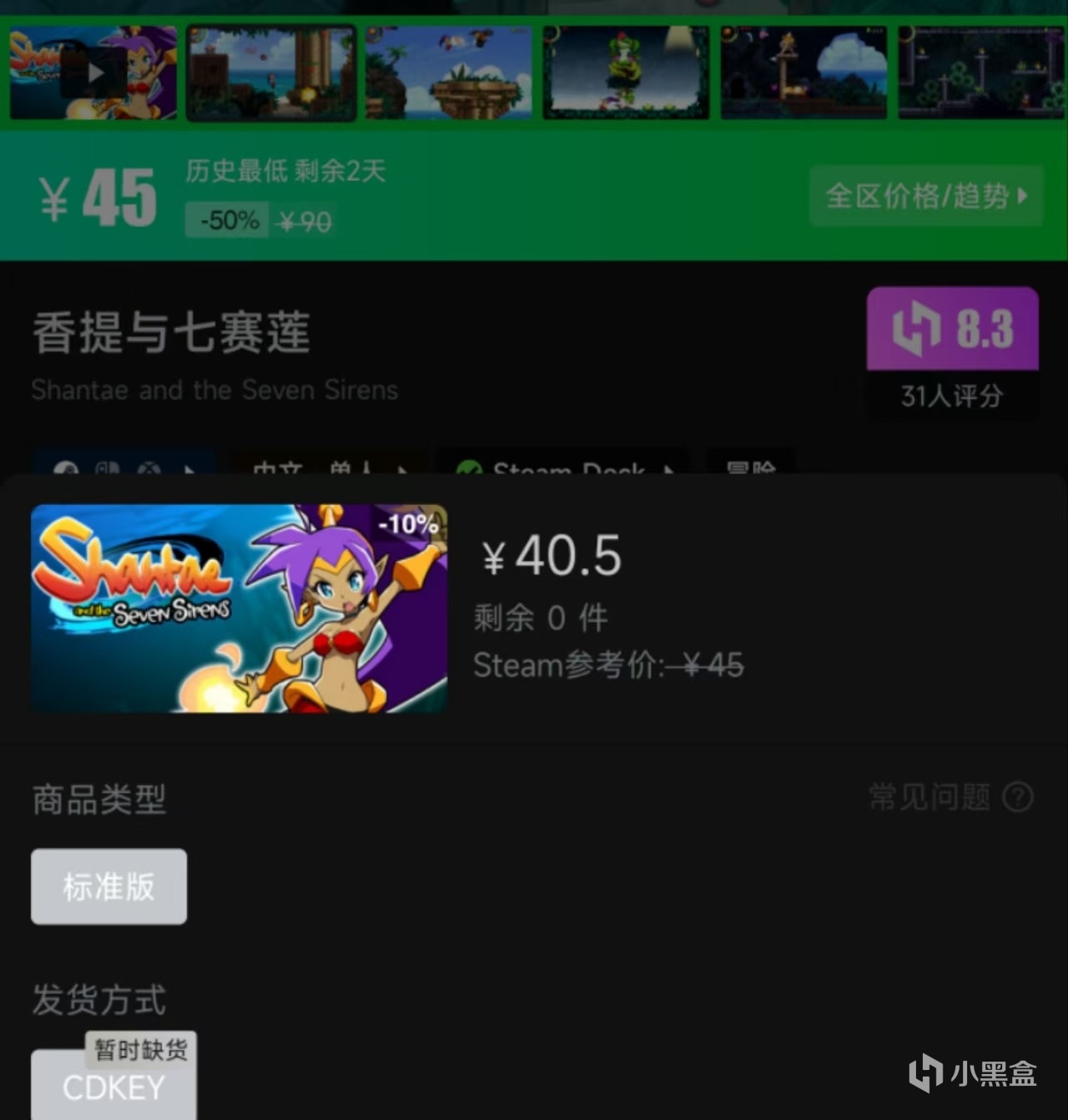Expand the Steam Deck compatibility details arrow
The height and width of the screenshot is (1120, 1068).
[670, 469]
